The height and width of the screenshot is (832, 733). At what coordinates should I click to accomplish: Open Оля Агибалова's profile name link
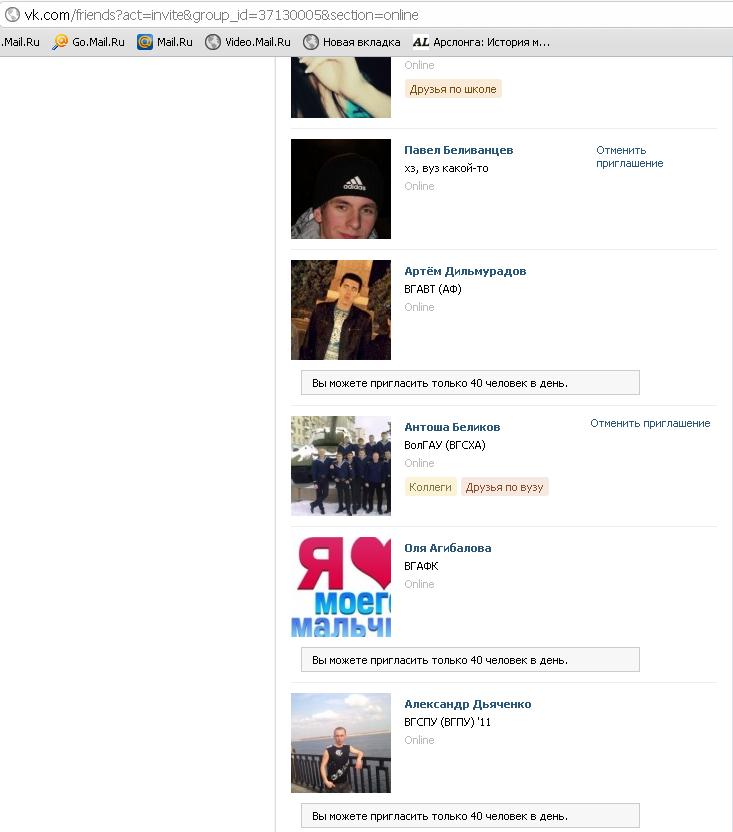point(447,548)
